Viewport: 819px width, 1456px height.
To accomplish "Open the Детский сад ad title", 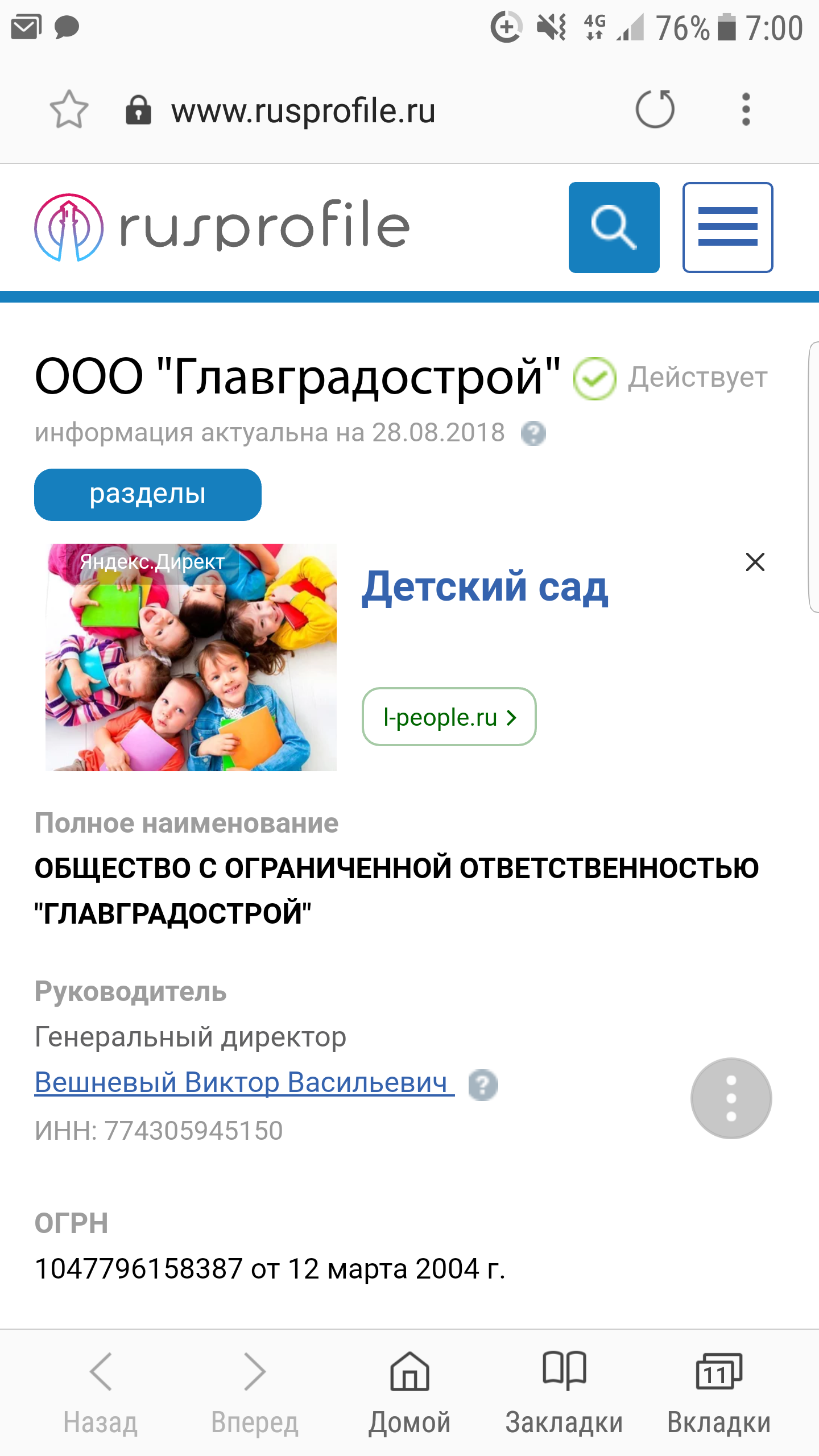I will pyautogui.click(x=485, y=587).
